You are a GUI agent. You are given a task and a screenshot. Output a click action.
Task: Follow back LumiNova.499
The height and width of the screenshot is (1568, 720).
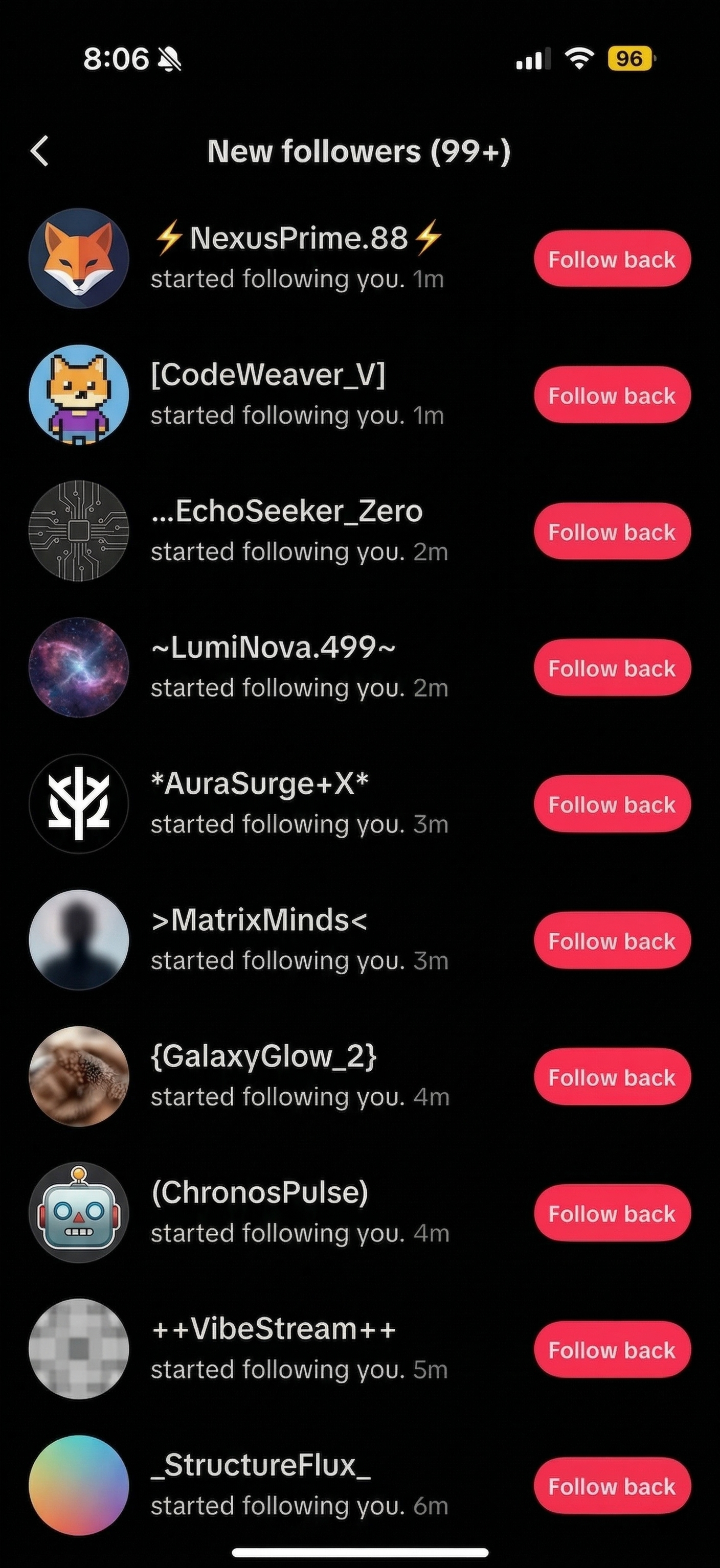tap(612, 668)
